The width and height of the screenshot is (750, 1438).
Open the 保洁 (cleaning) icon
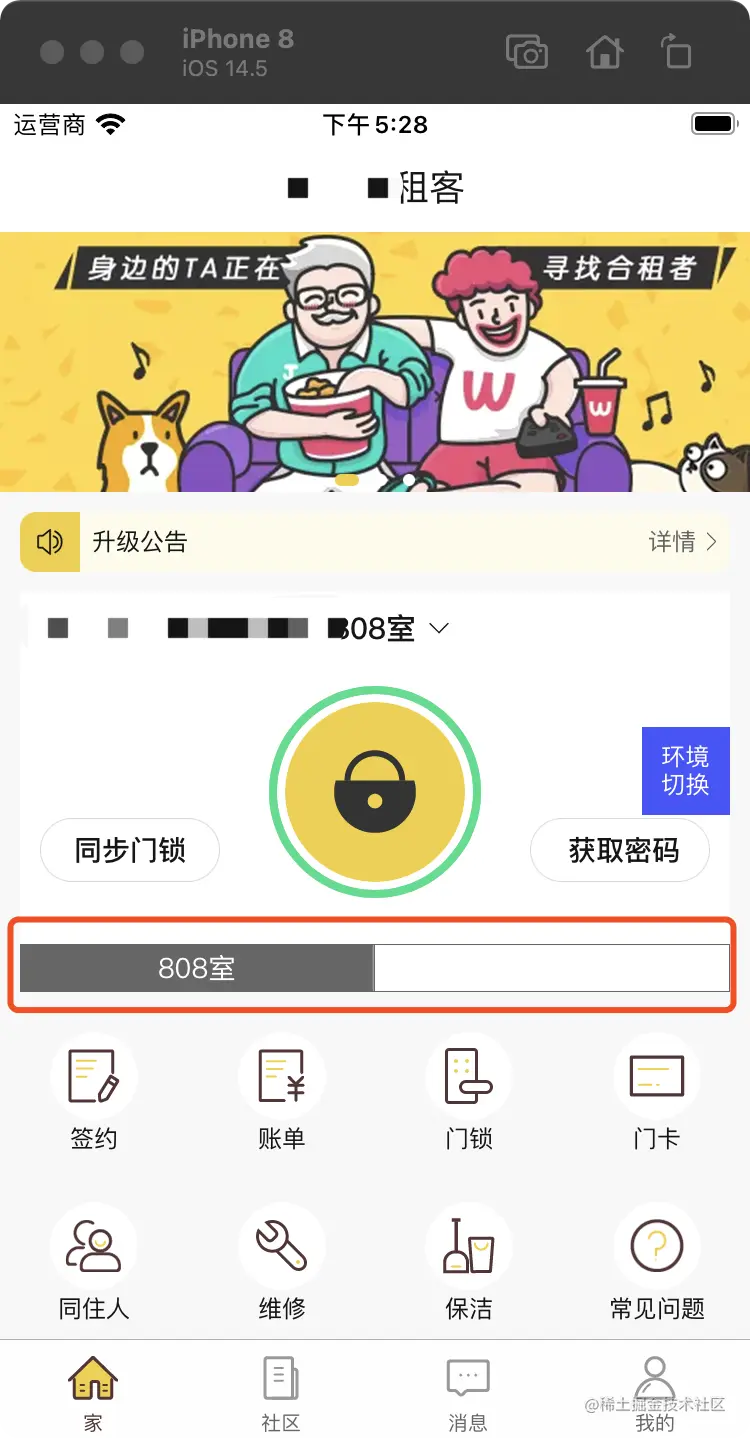[x=468, y=1260]
